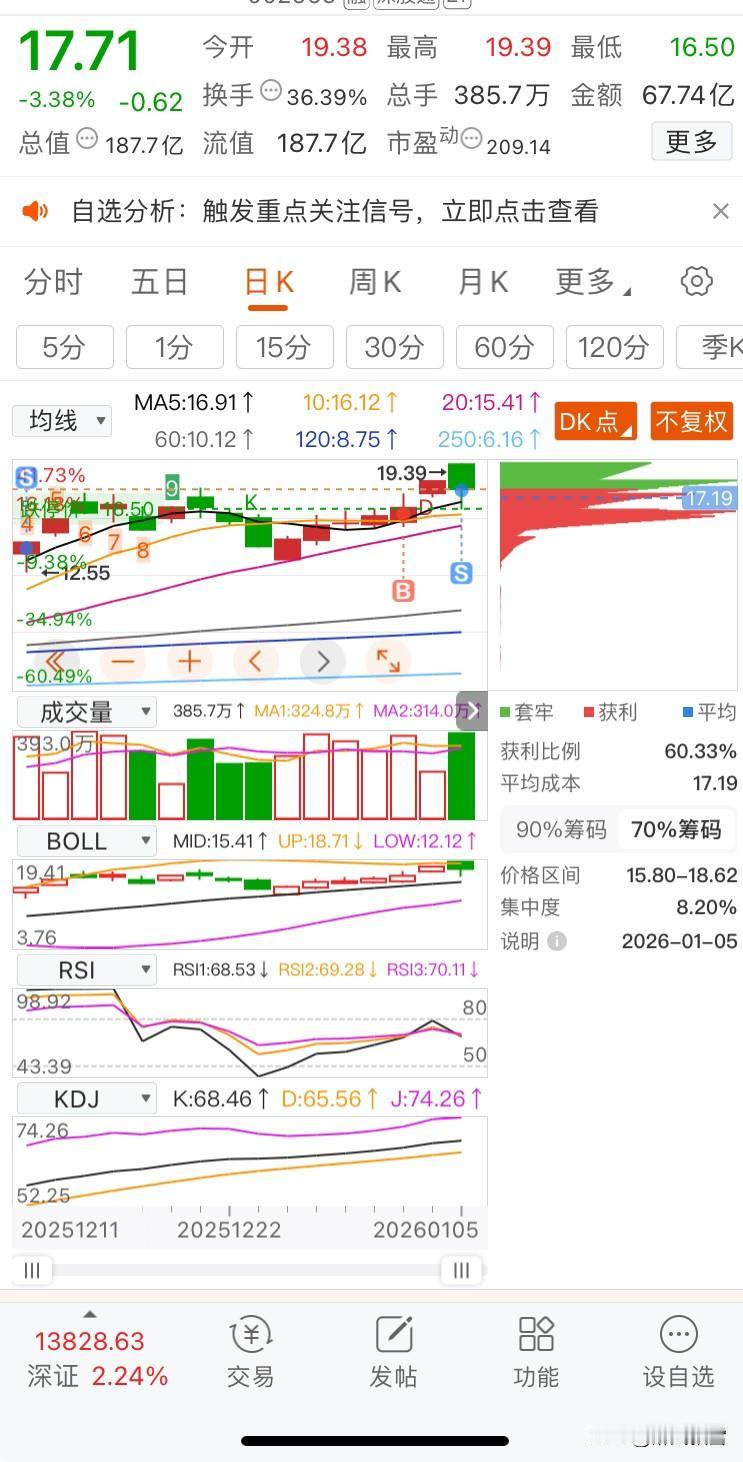Expand chart fullscreen with the arrow icon
Screen dimensions: 743x1462
coord(387,661)
